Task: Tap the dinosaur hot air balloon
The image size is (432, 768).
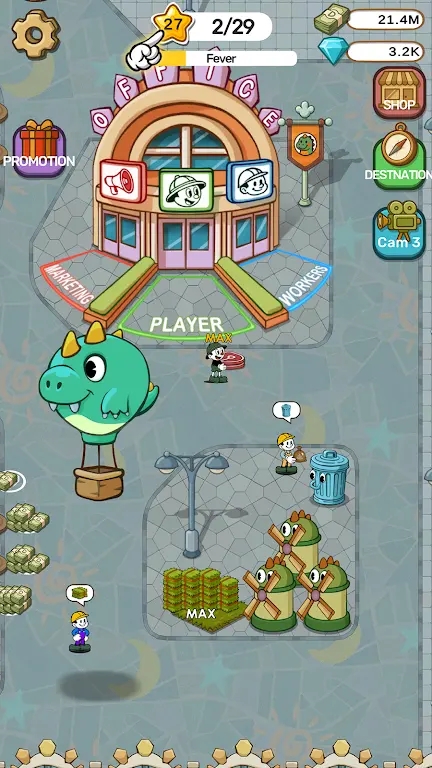Action: tap(98, 410)
